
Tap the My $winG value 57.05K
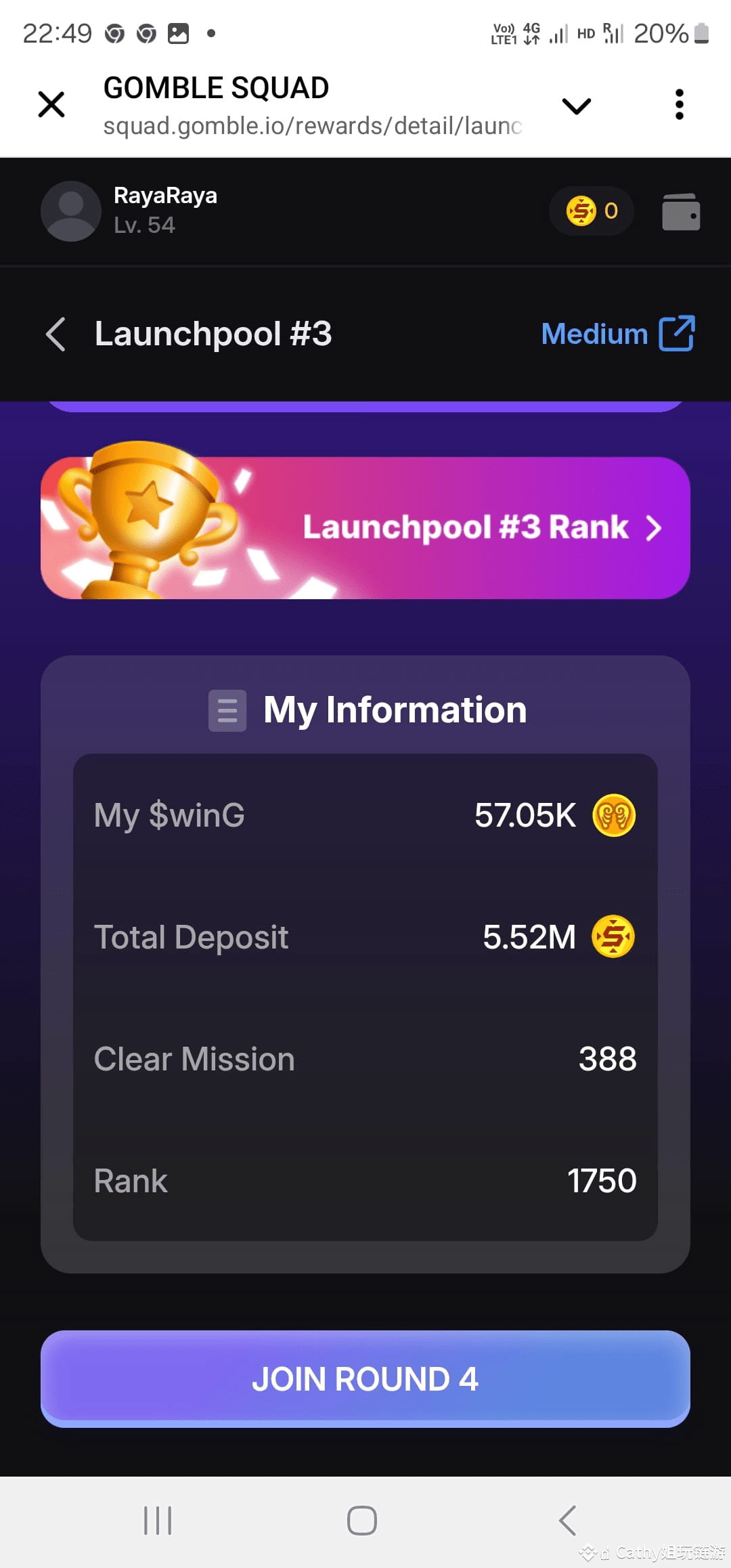(x=525, y=816)
